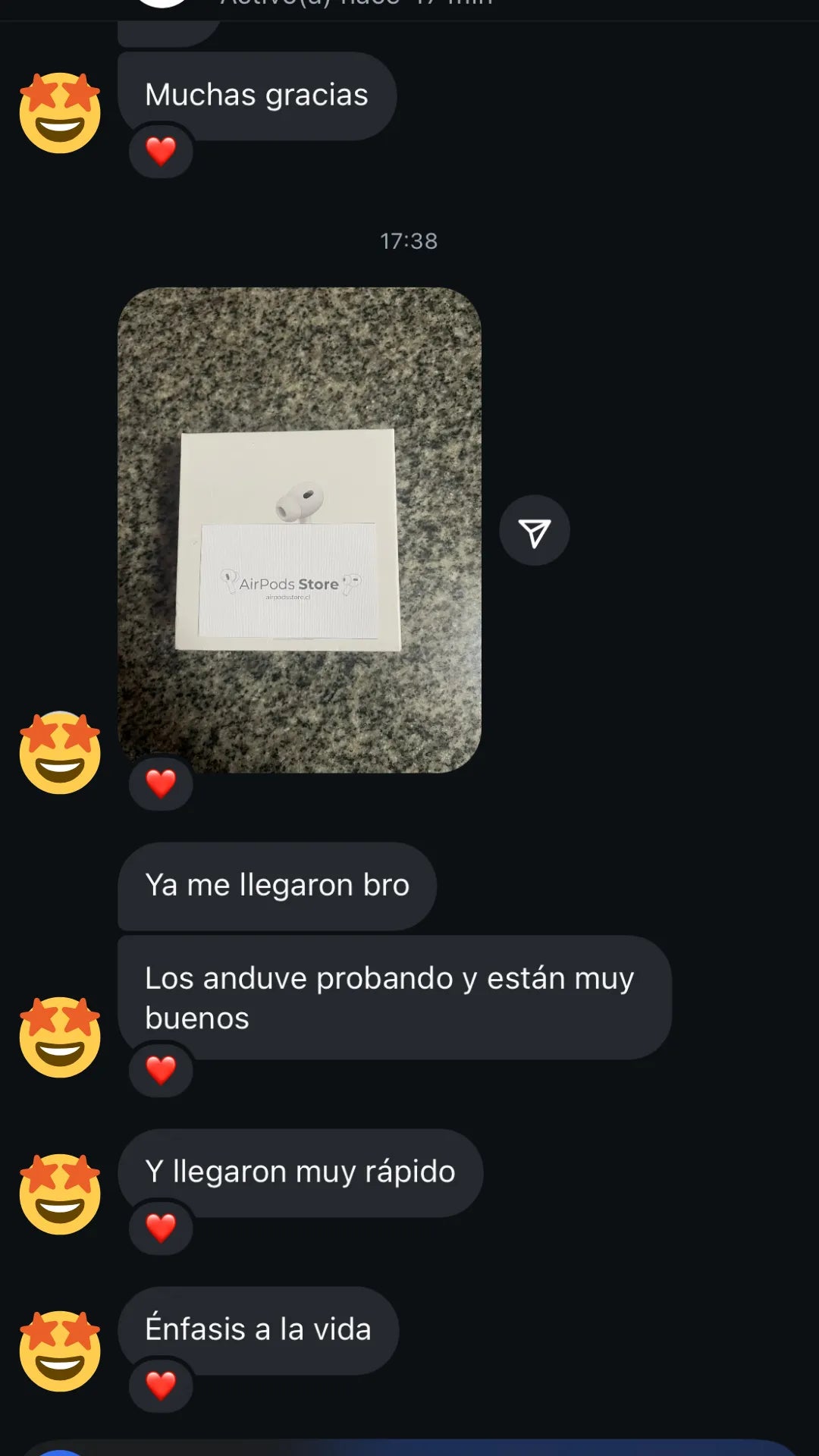The image size is (819, 1456).
Task: Open the heart reaction under the photo
Action: click(161, 783)
